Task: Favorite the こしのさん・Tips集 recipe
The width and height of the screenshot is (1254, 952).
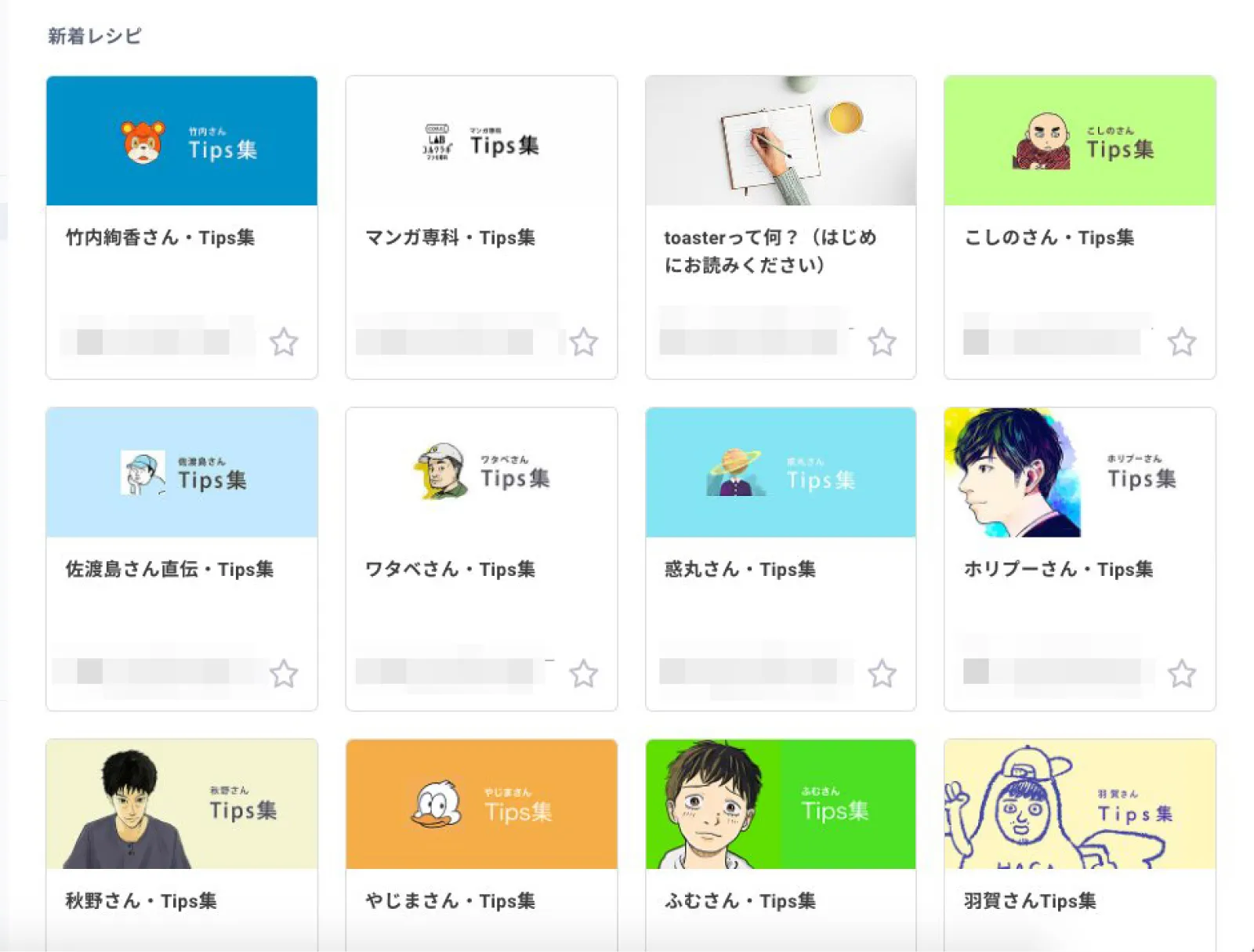Action: (x=1182, y=342)
